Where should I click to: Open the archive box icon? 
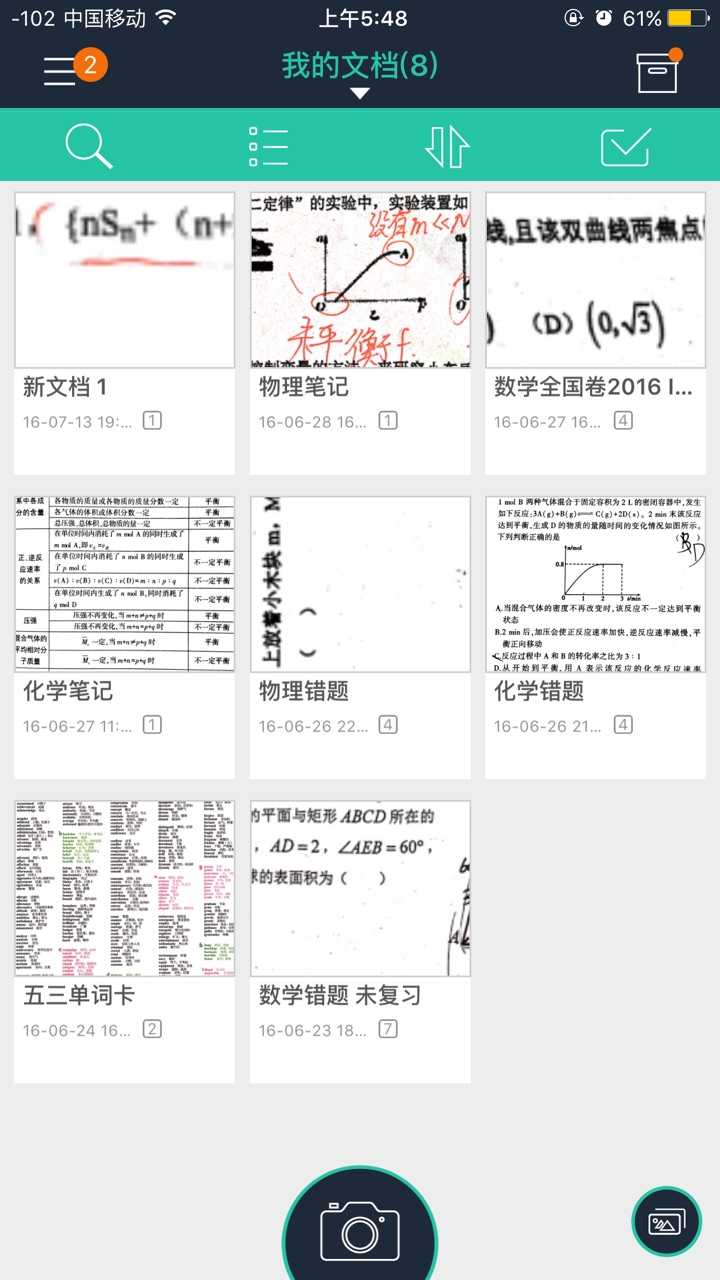point(659,70)
